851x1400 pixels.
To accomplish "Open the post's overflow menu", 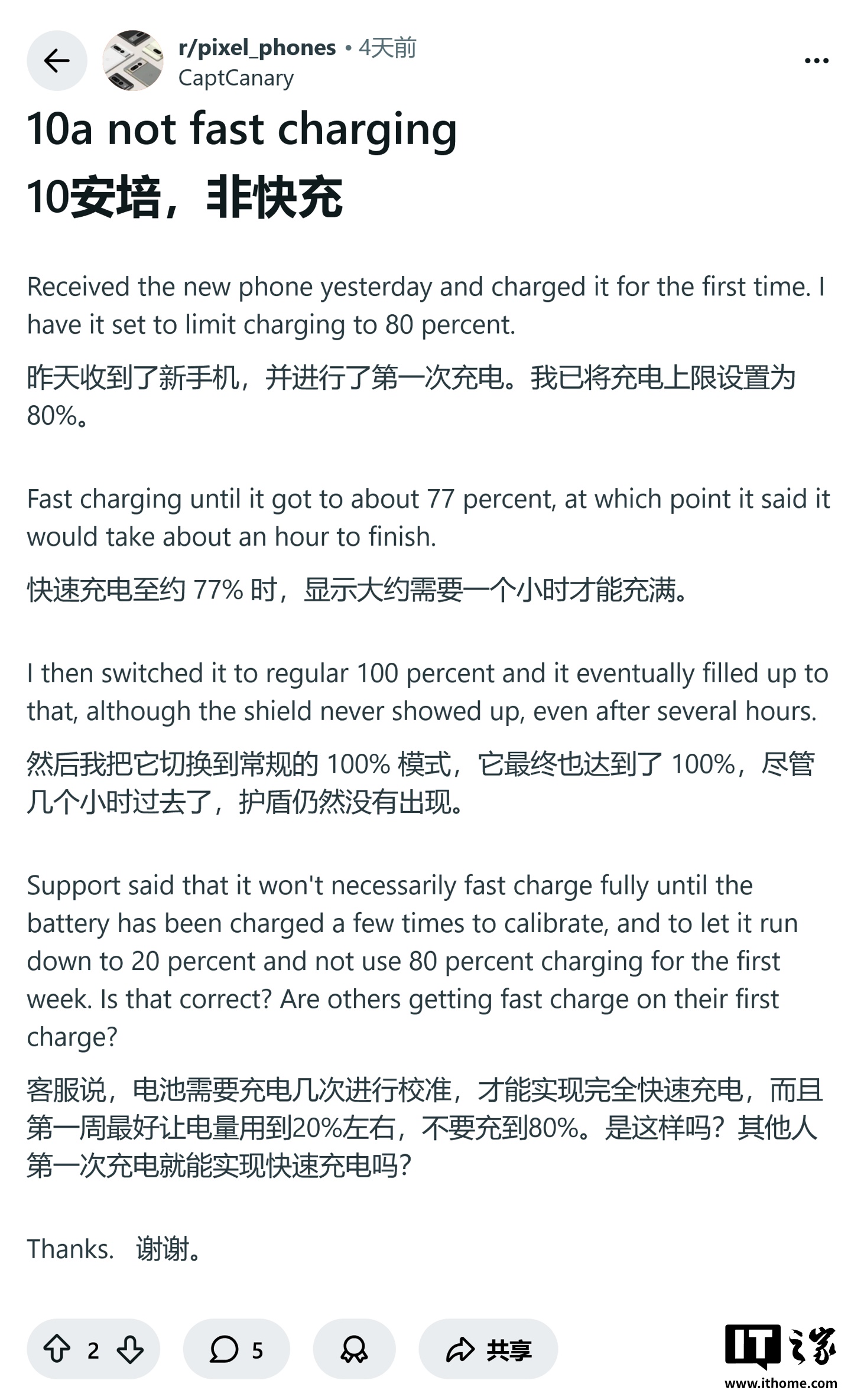I will point(816,60).
